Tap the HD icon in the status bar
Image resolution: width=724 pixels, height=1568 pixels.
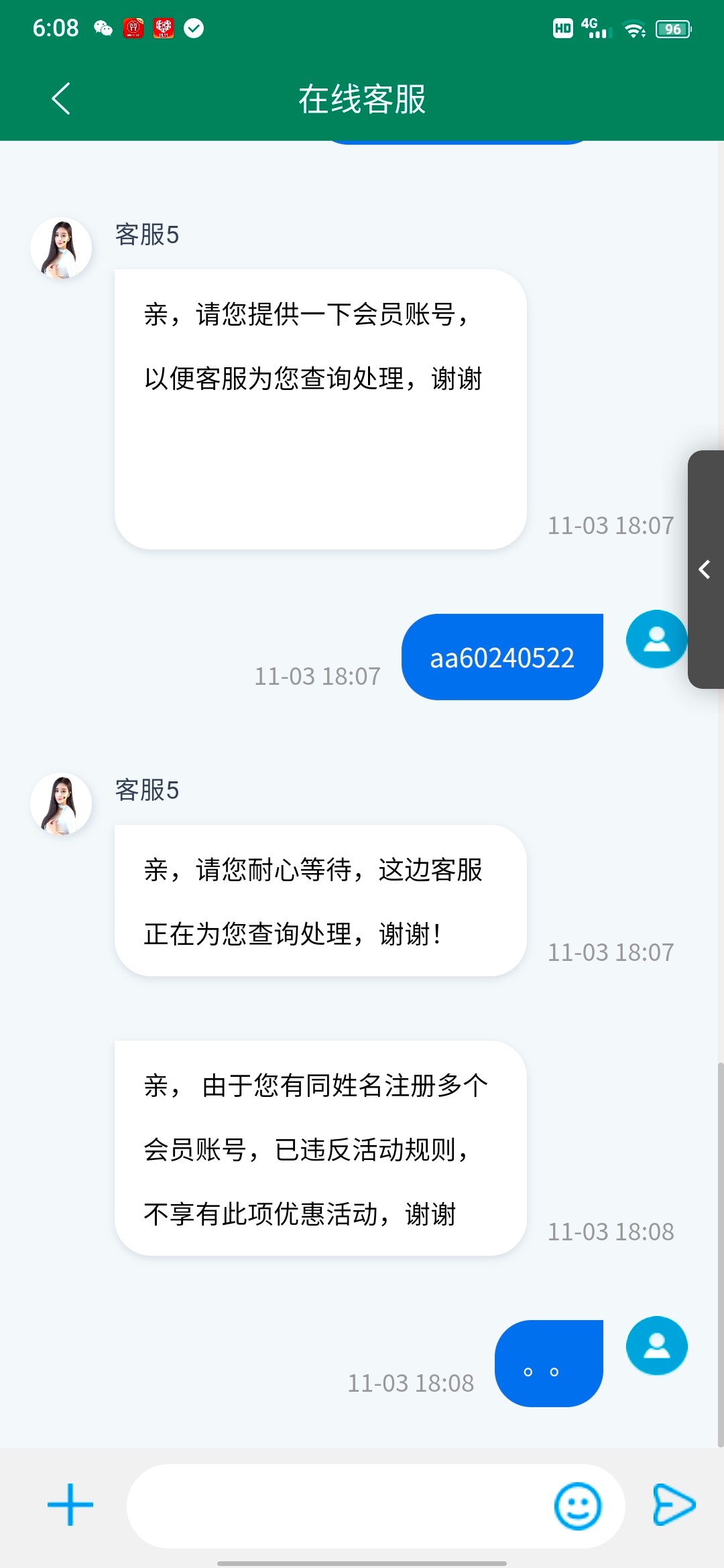[x=562, y=28]
